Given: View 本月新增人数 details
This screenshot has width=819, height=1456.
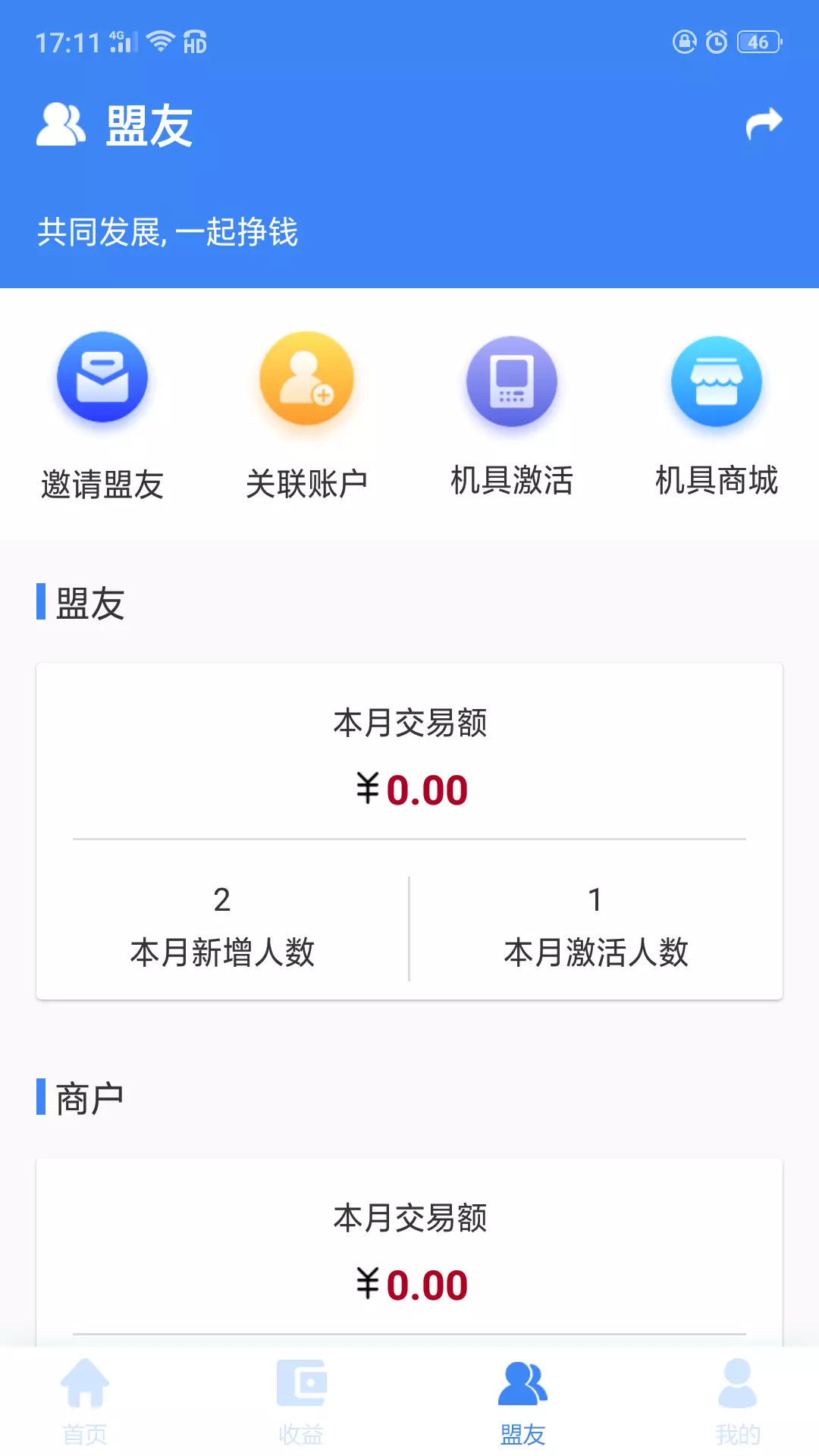Looking at the screenshot, I should click(222, 928).
